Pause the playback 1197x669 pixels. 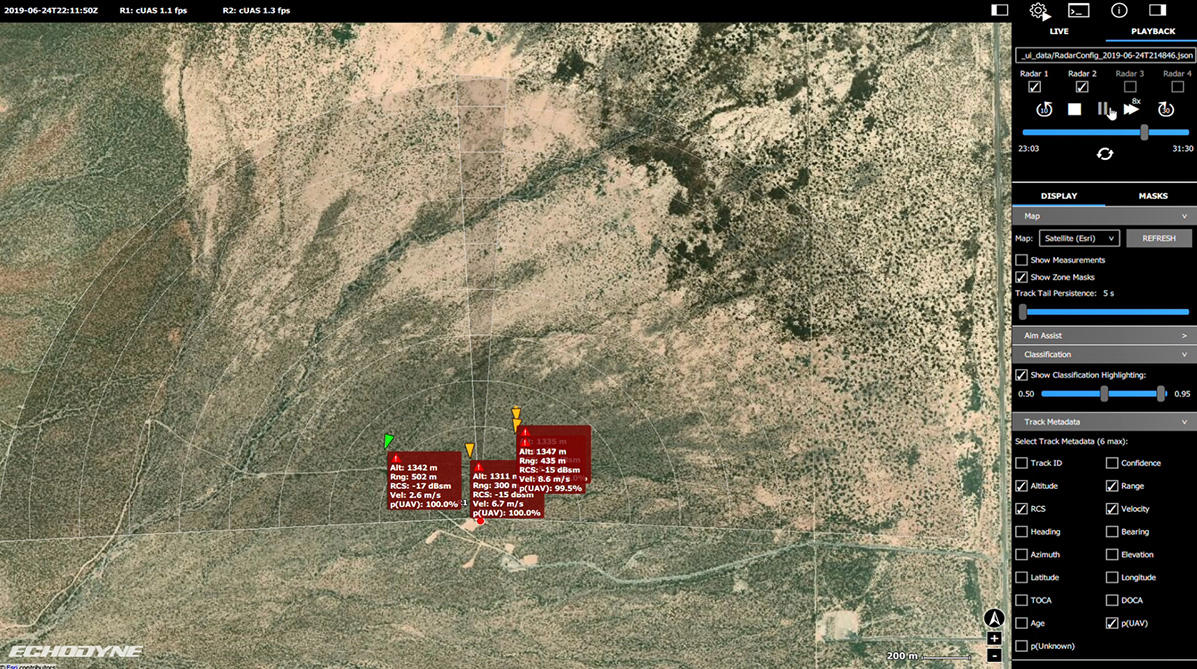(x=1102, y=109)
